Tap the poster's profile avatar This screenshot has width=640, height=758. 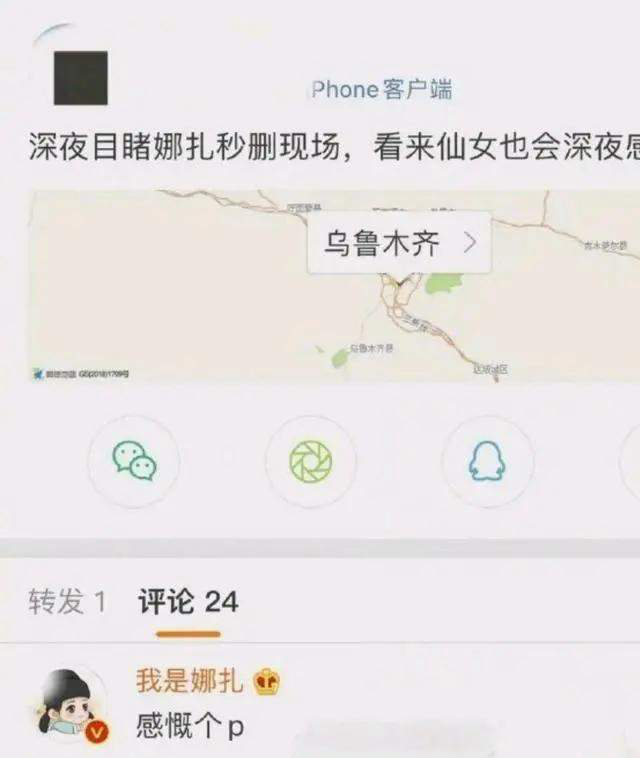coord(80,78)
